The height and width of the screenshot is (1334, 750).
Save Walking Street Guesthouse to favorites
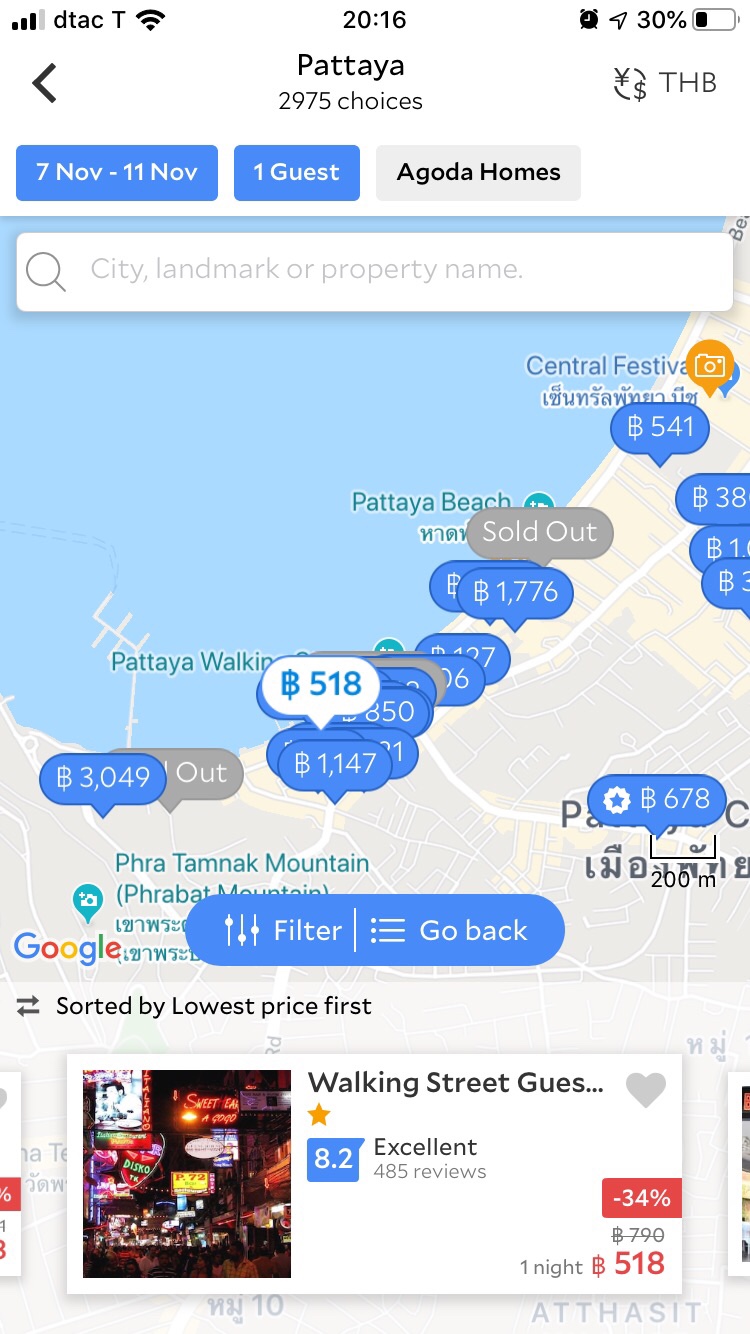tap(645, 1090)
